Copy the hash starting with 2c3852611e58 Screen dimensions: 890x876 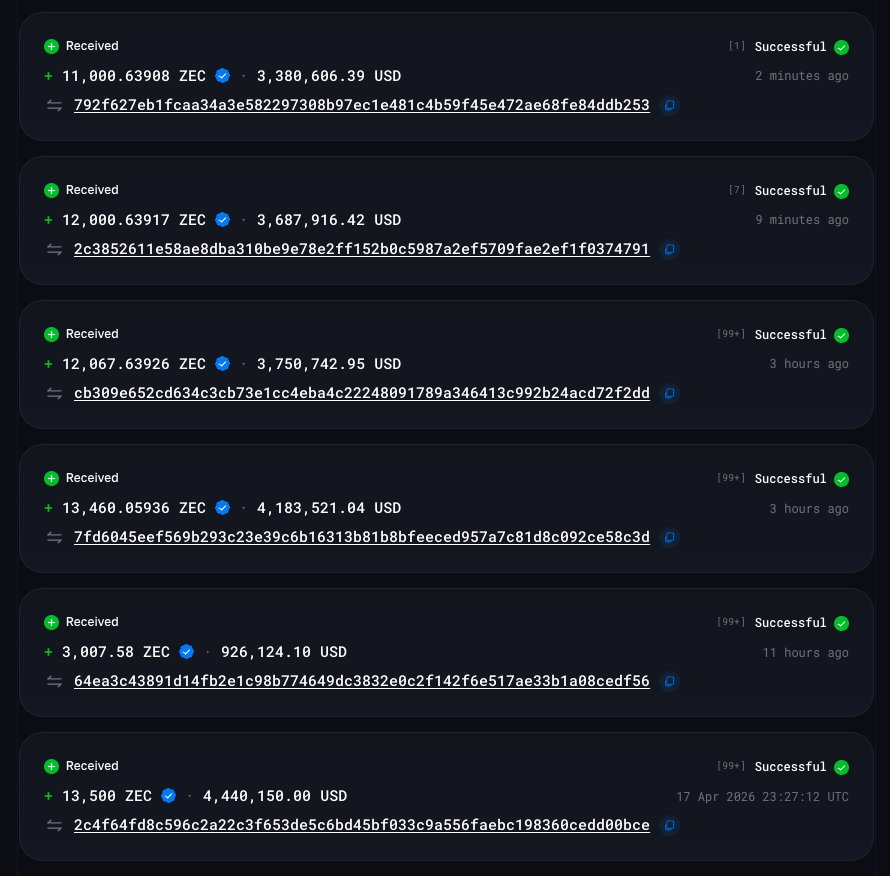(670, 249)
